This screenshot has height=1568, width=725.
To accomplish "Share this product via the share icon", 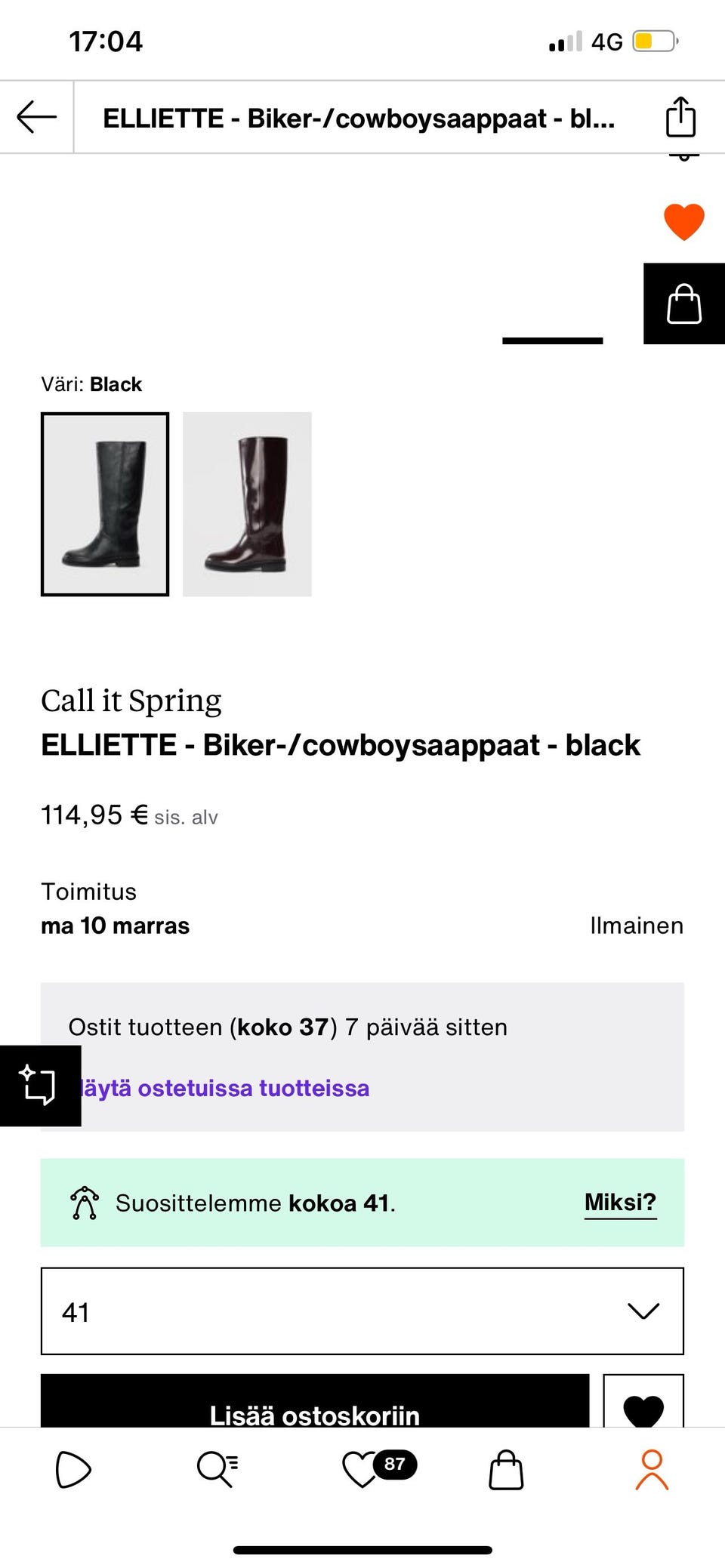I will click(680, 118).
